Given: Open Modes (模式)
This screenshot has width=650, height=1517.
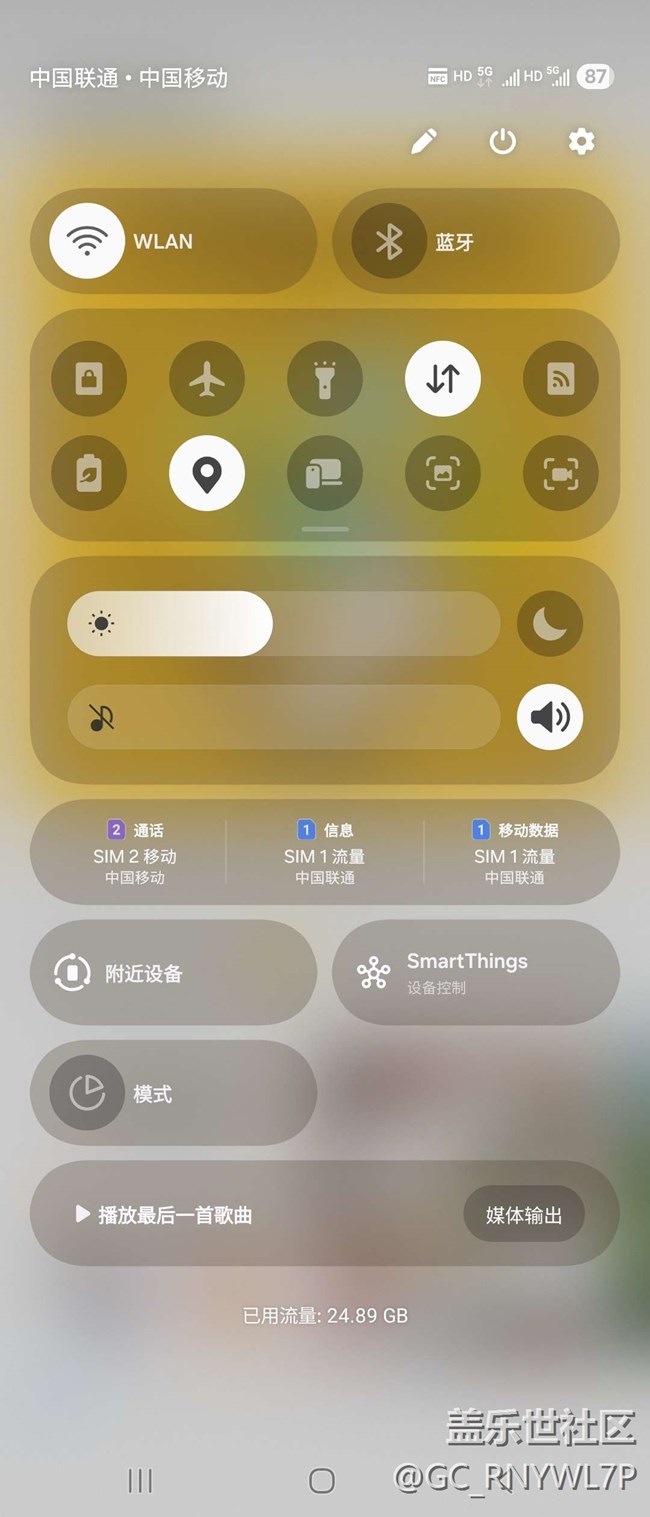Looking at the screenshot, I should tap(172, 1093).
